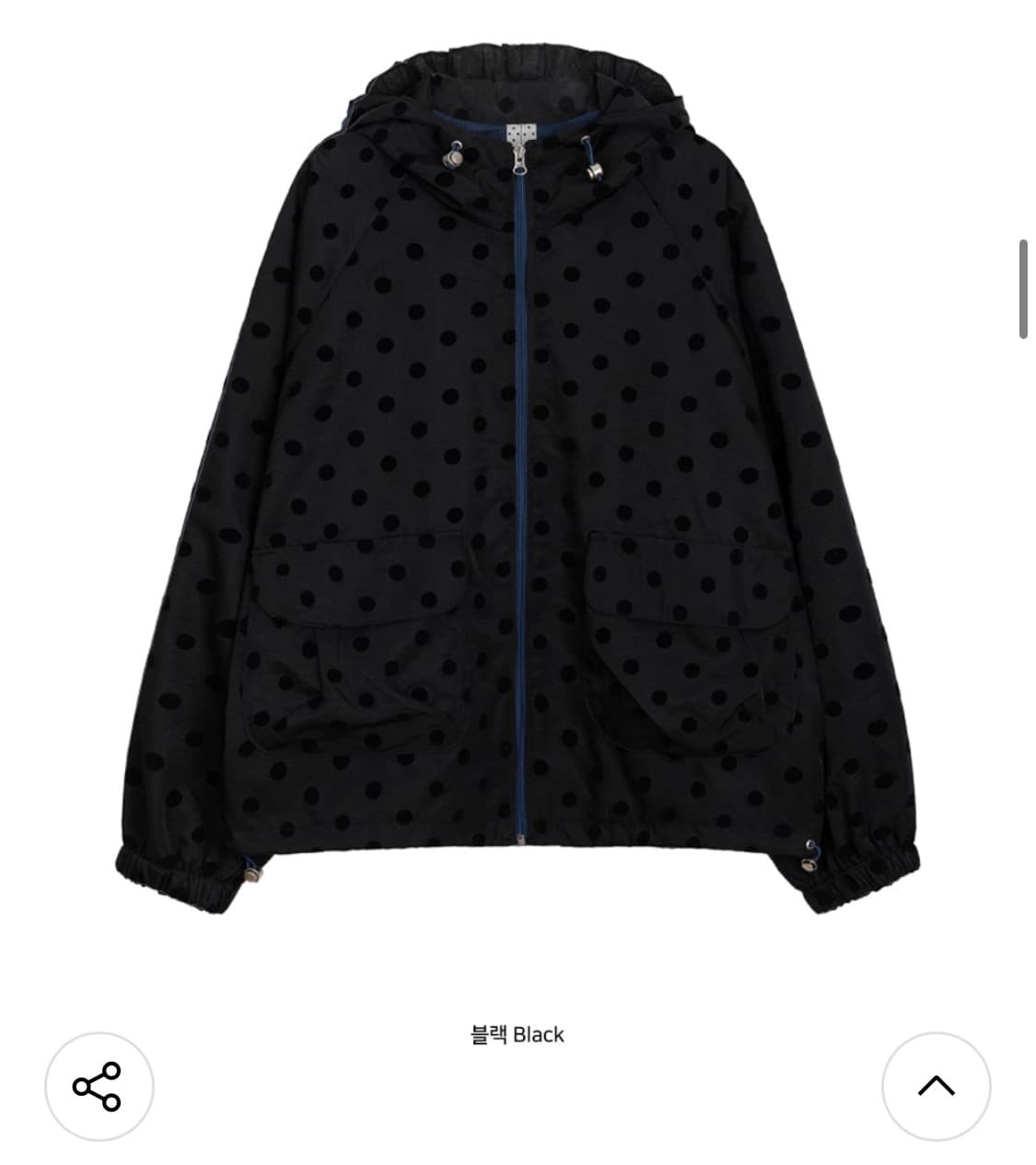Click the '블랙 Black' color label
1036x1165 pixels.
point(516,1033)
